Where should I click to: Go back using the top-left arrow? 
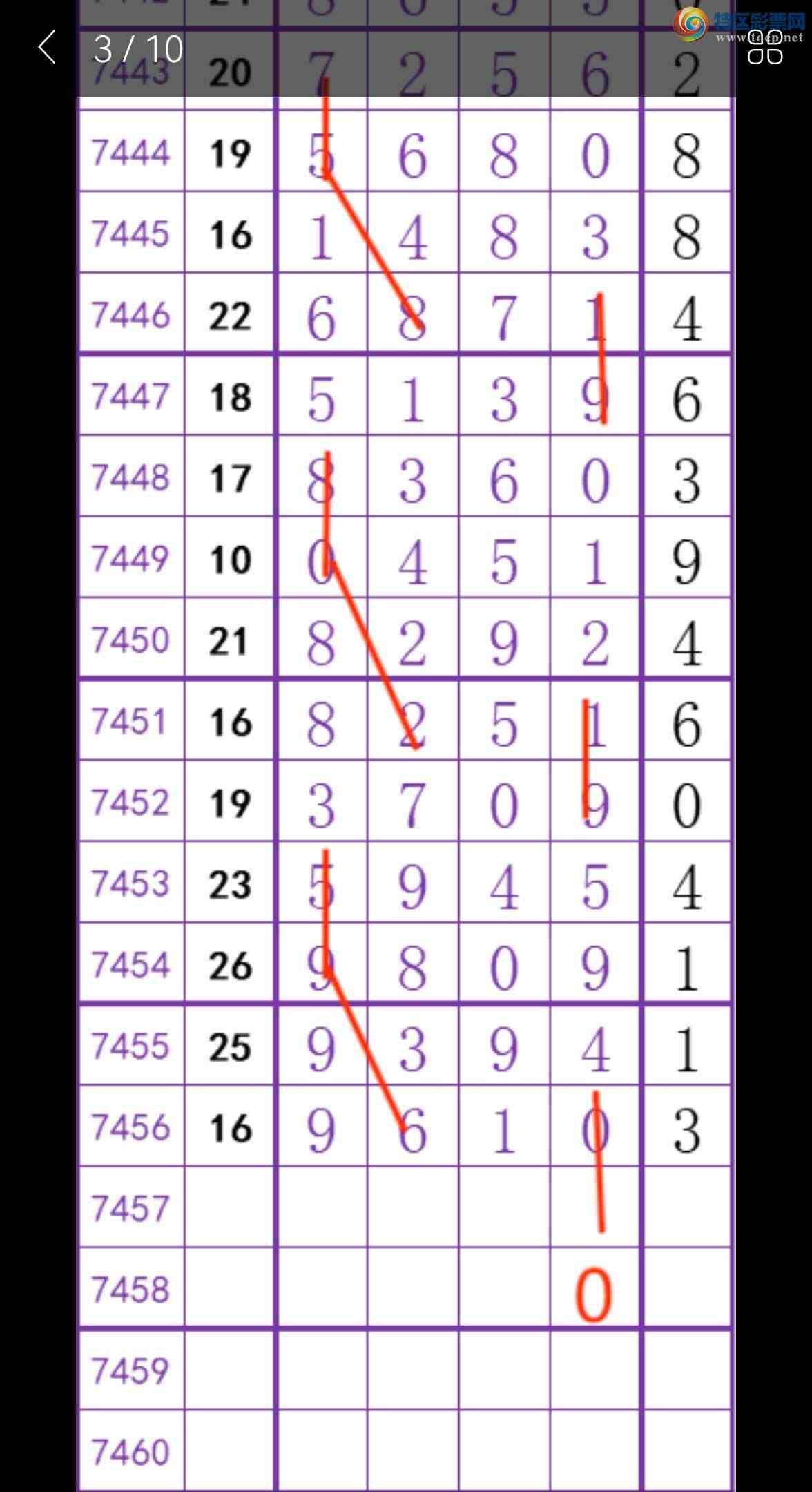pyautogui.click(x=47, y=48)
